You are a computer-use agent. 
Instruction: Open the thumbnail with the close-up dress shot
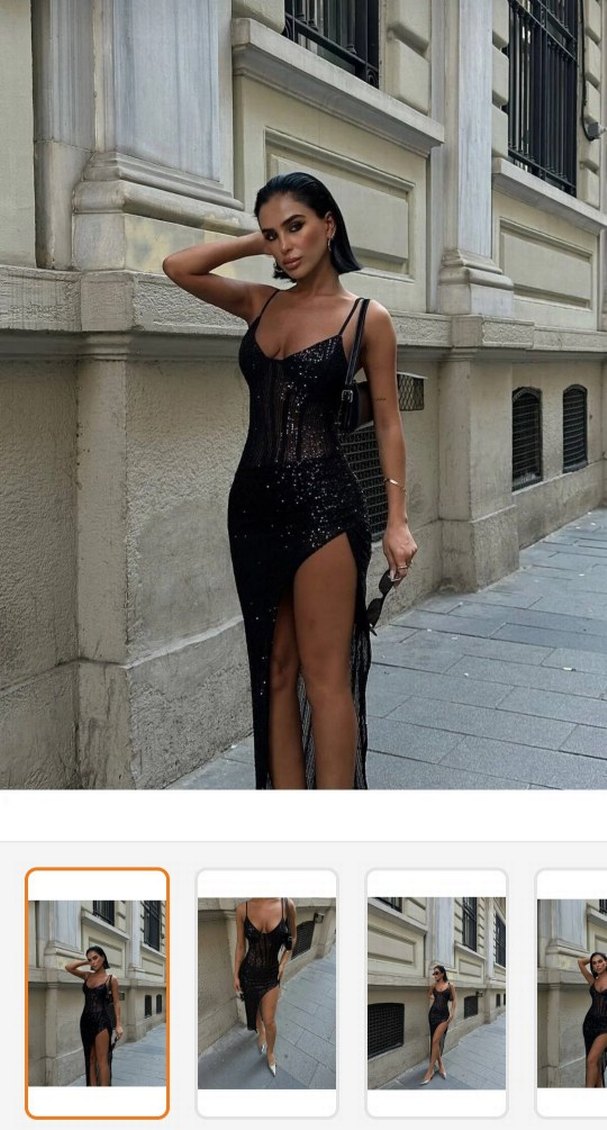tap(267, 992)
